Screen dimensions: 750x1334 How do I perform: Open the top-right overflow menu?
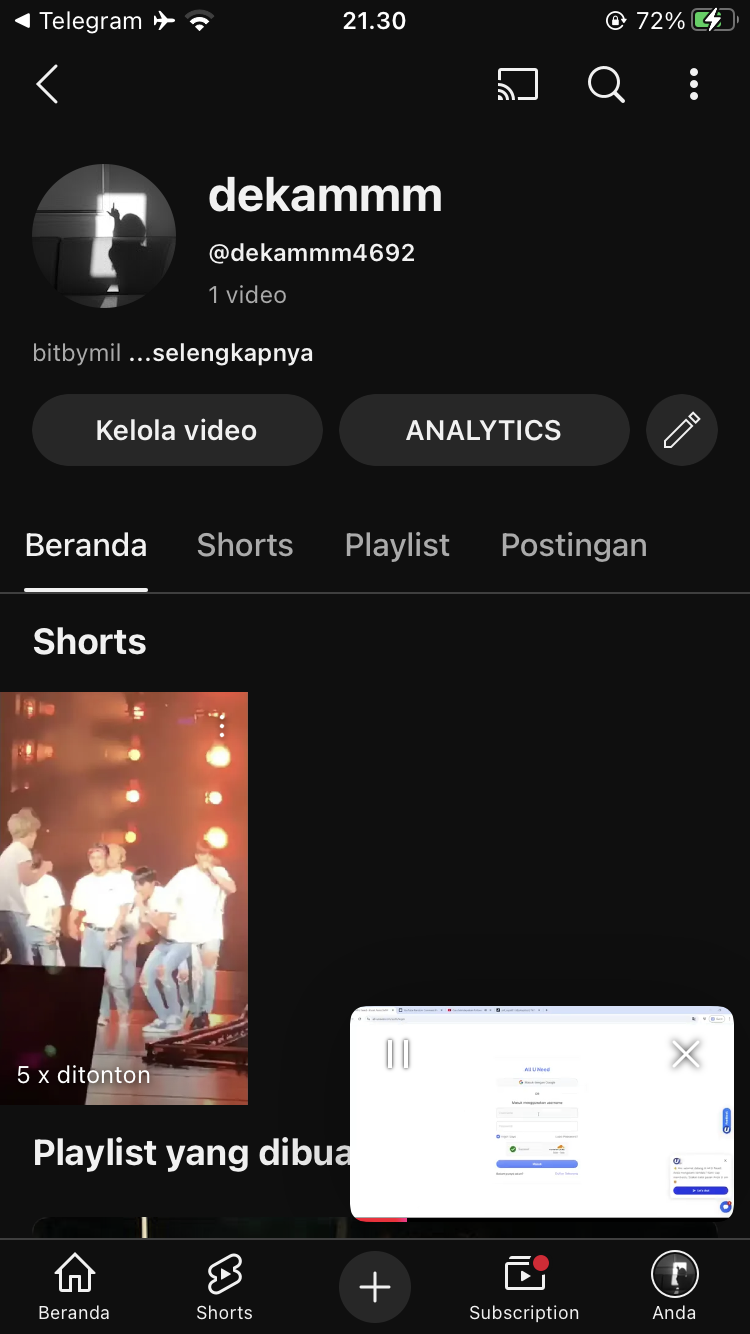[694, 85]
